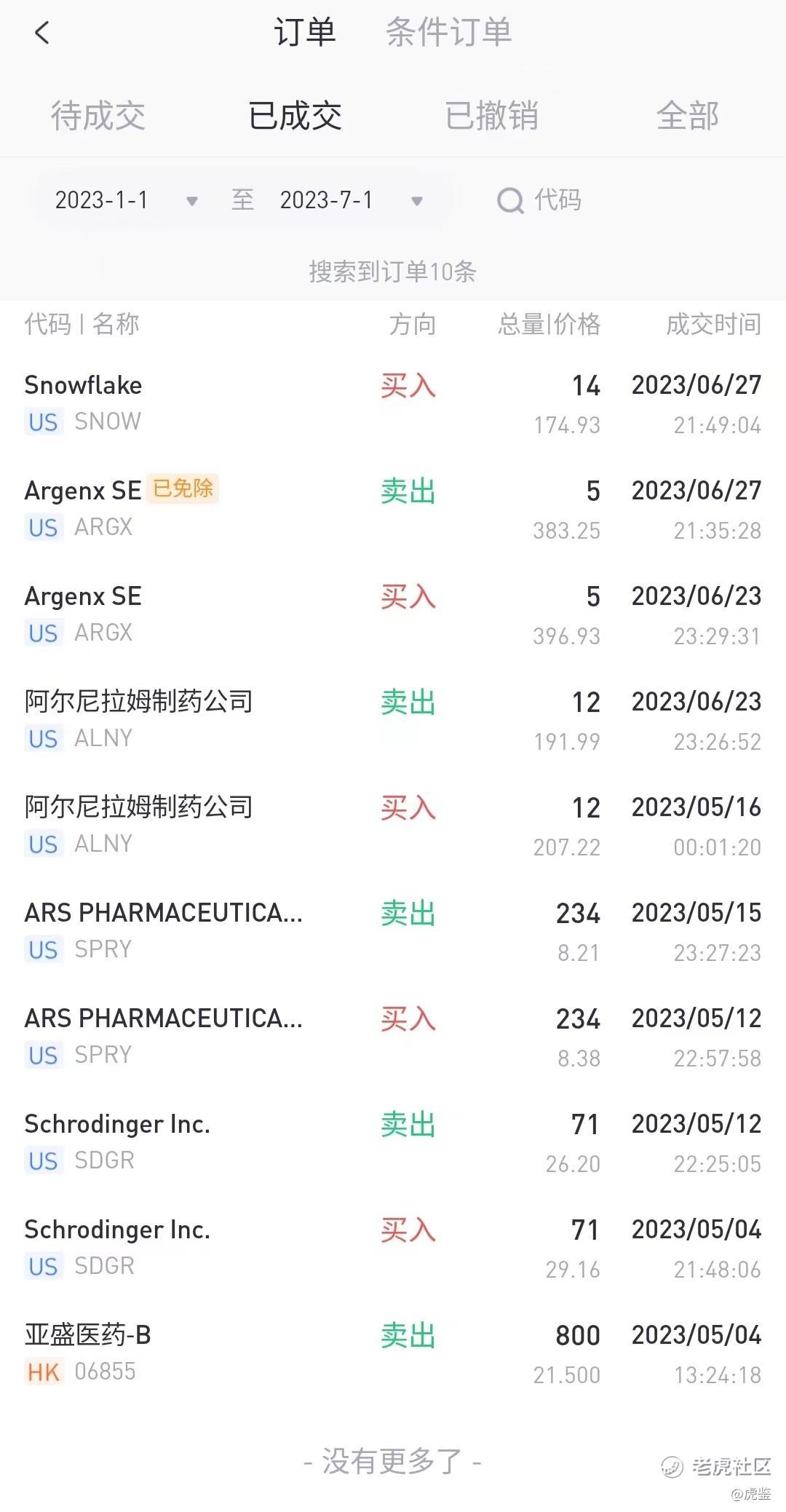Screen dimensions: 786x1512
Task: Open the start date dropdown 2023-1-1
Action: (x=125, y=200)
